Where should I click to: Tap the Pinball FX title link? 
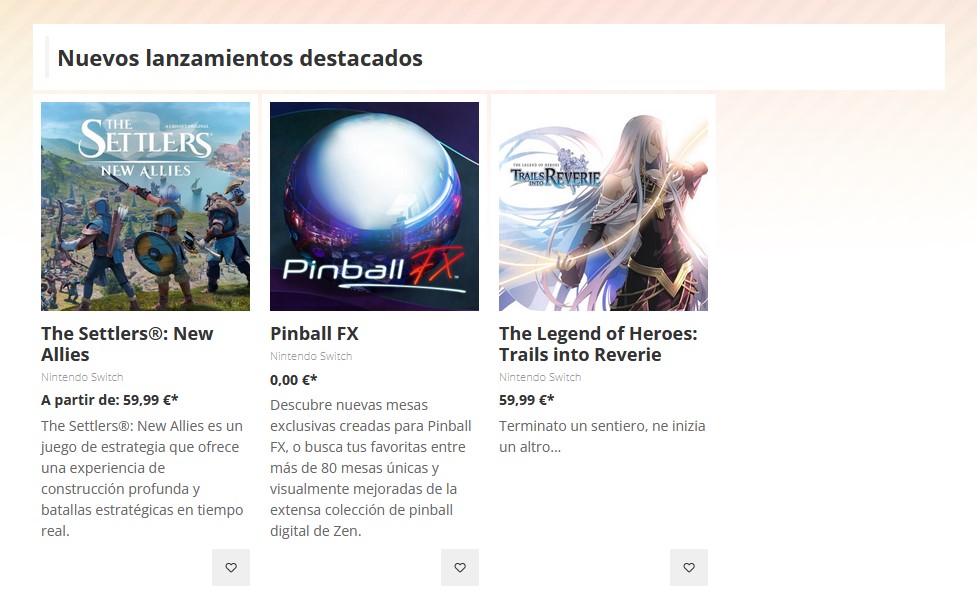click(x=314, y=333)
